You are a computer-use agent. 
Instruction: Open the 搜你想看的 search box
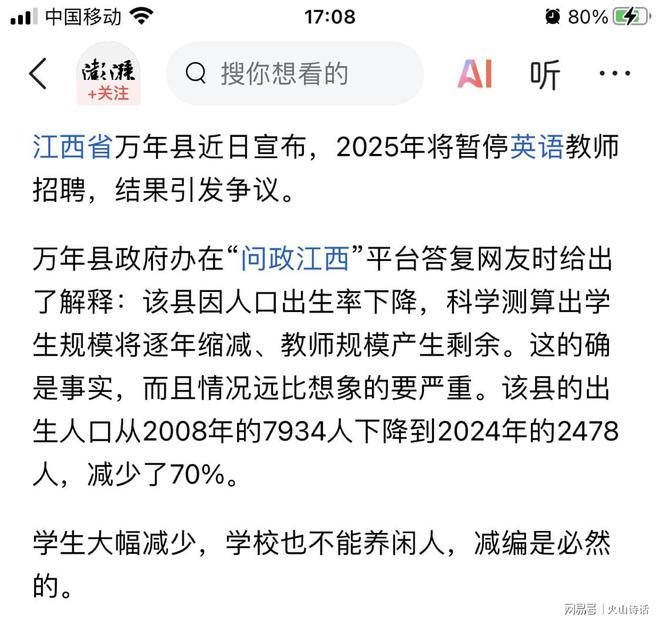[x=295, y=74]
